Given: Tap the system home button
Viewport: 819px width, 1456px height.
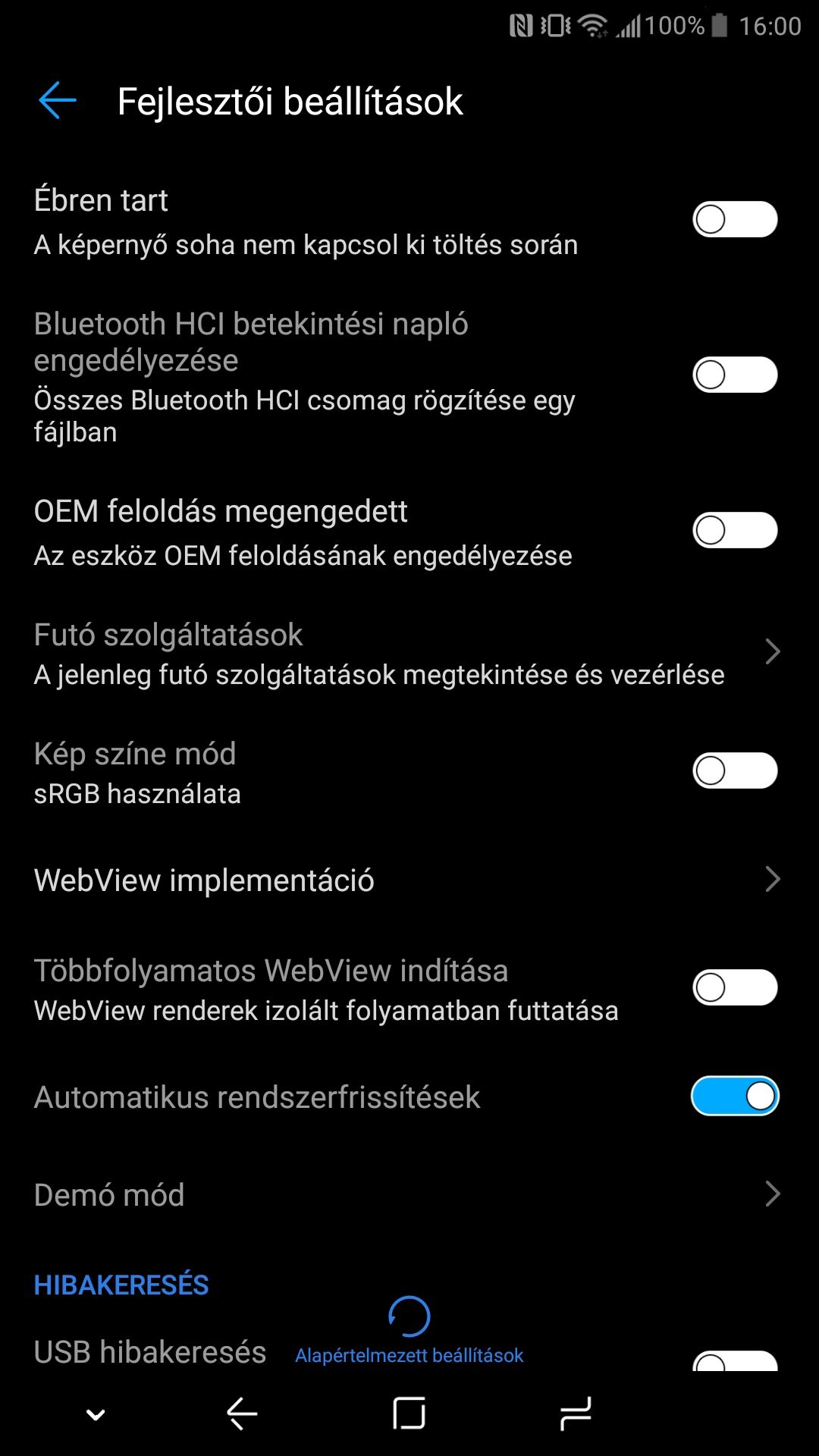Looking at the screenshot, I should pos(409,1413).
